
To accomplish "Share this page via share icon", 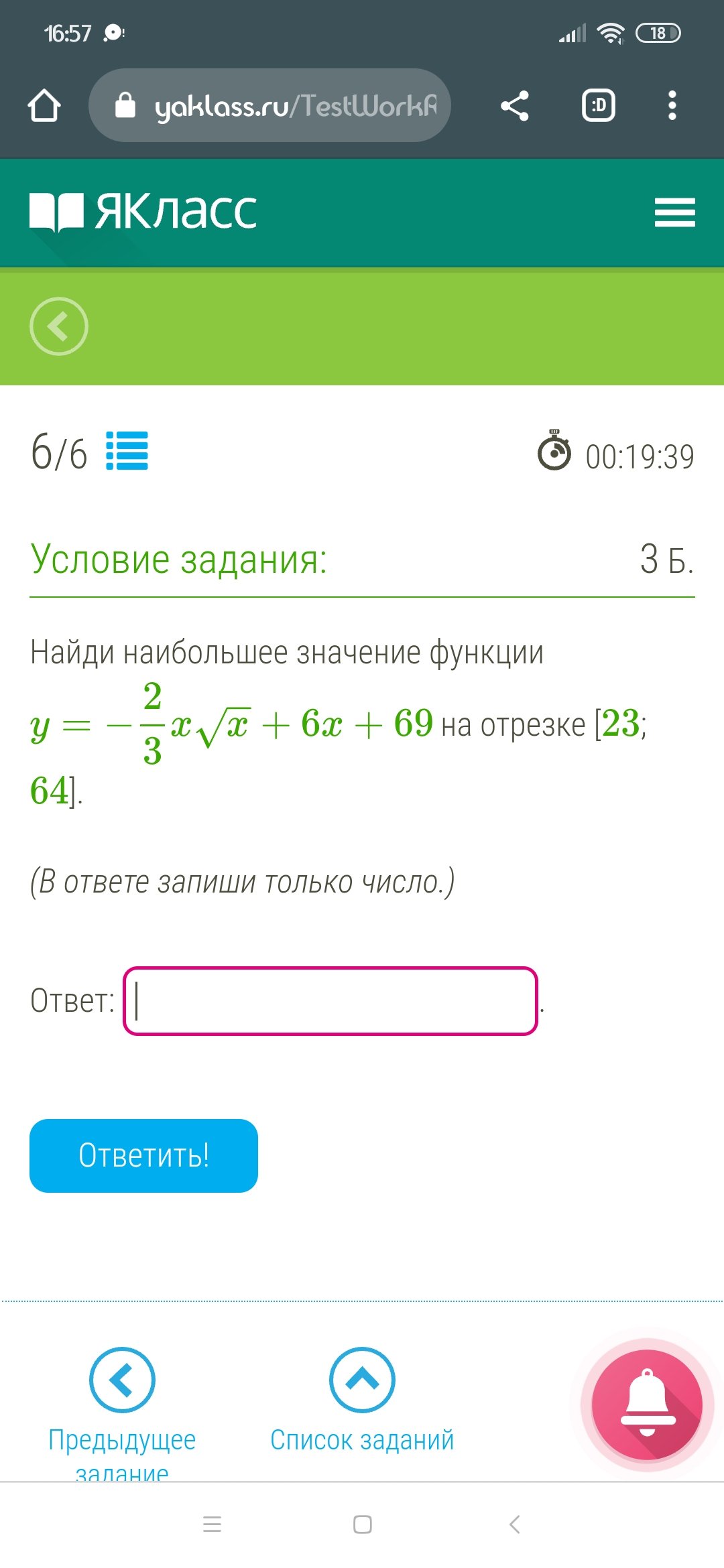I will click(515, 105).
